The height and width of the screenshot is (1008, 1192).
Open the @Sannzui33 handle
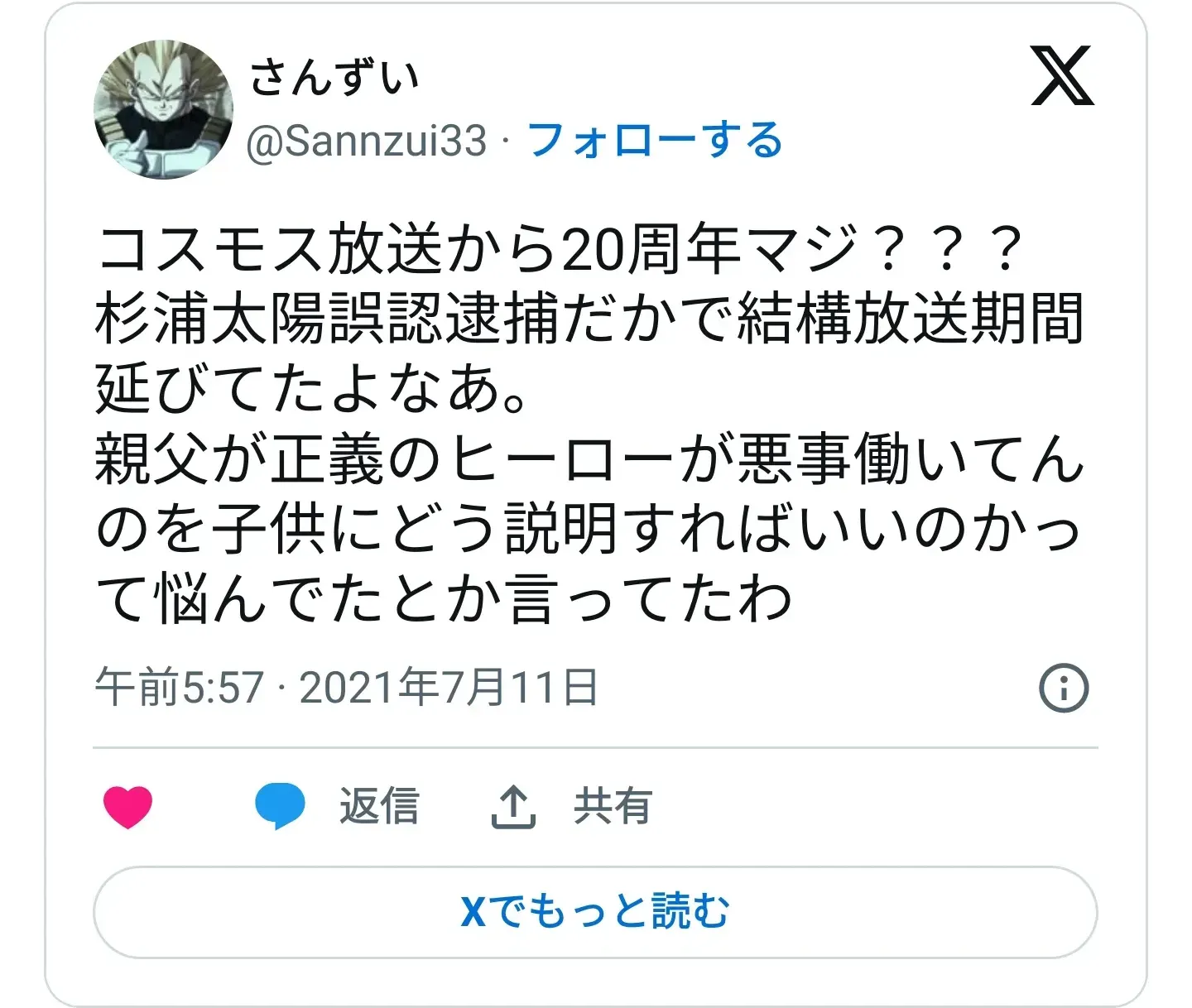[x=367, y=141]
